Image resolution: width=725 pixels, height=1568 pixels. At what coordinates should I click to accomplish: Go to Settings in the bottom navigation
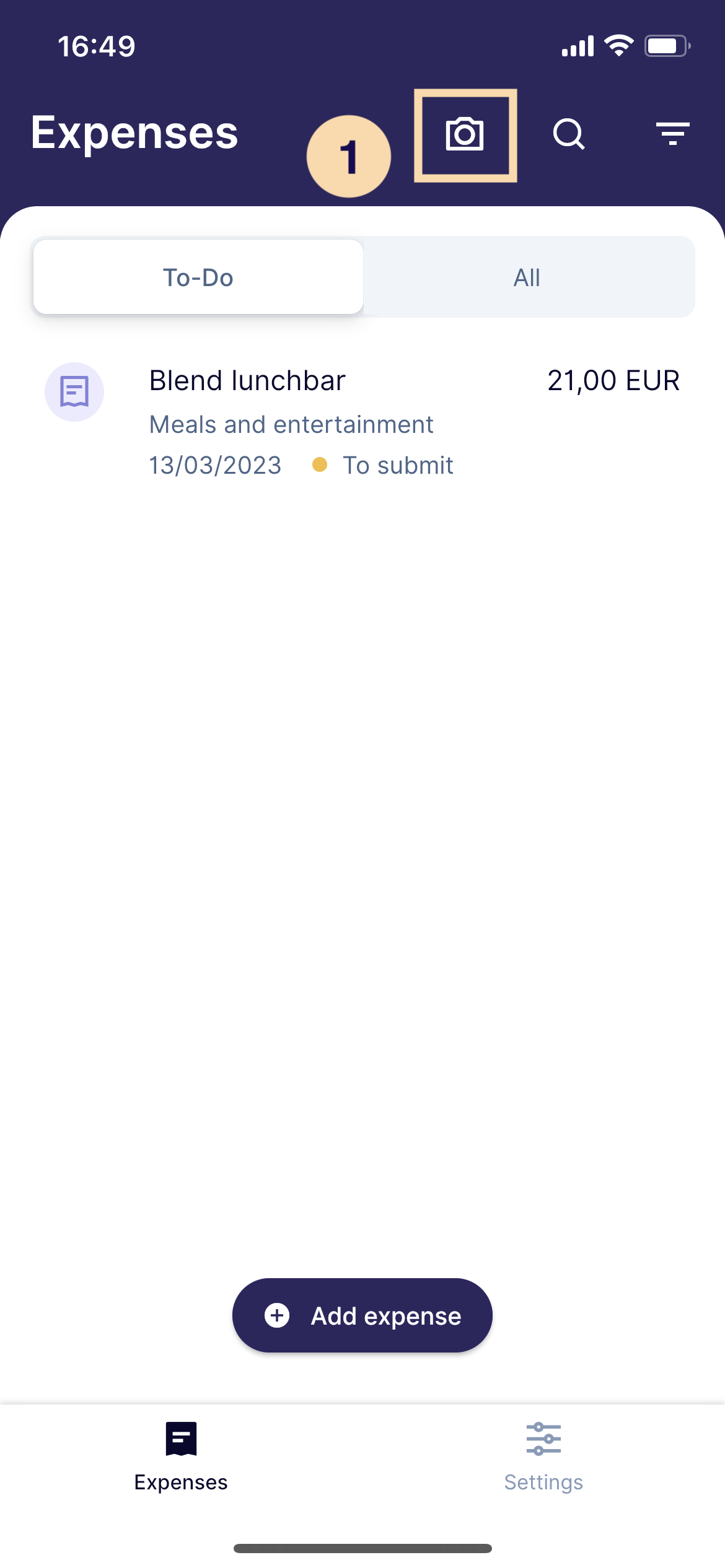tap(543, 1457)
